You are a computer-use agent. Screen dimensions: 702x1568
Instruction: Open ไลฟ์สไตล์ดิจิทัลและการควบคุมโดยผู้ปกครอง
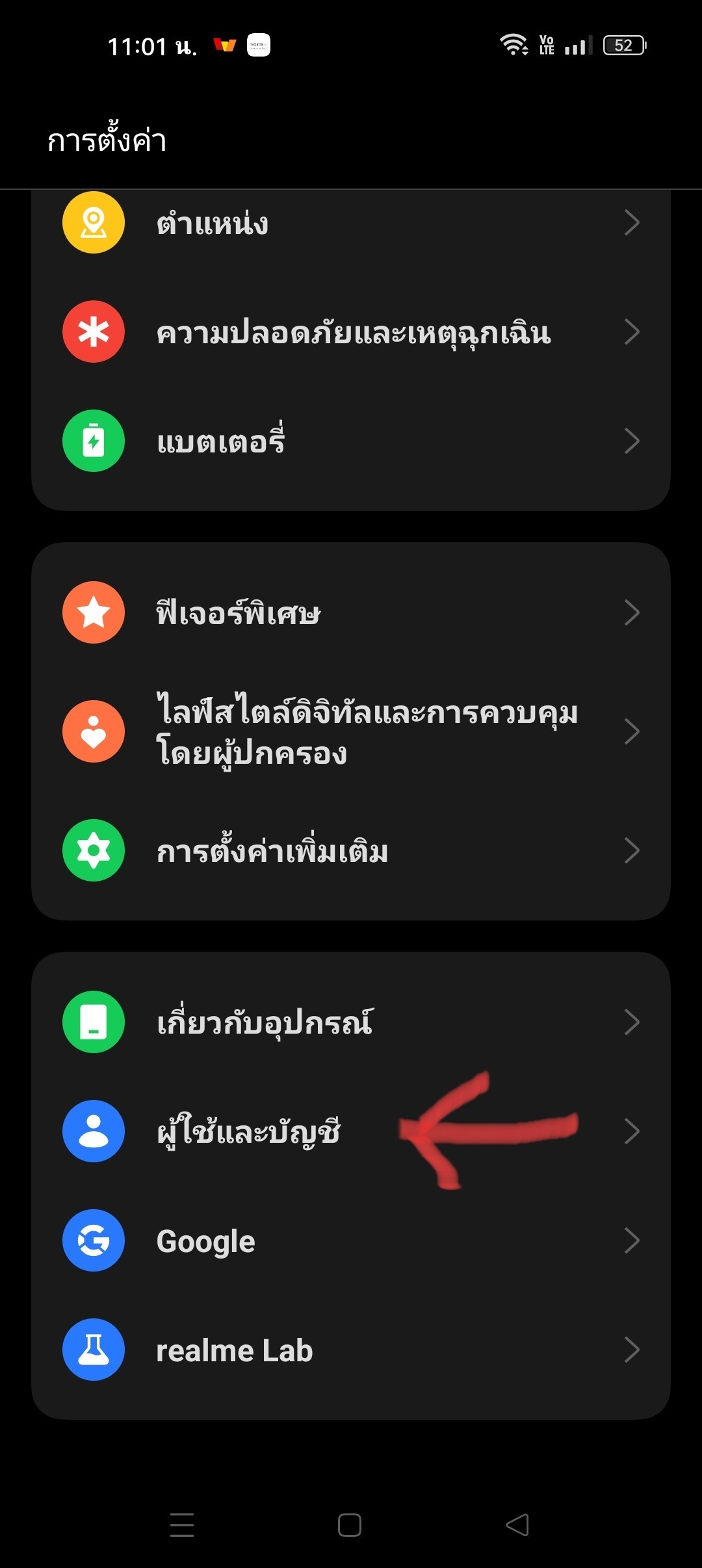click(x=351, y=731)
